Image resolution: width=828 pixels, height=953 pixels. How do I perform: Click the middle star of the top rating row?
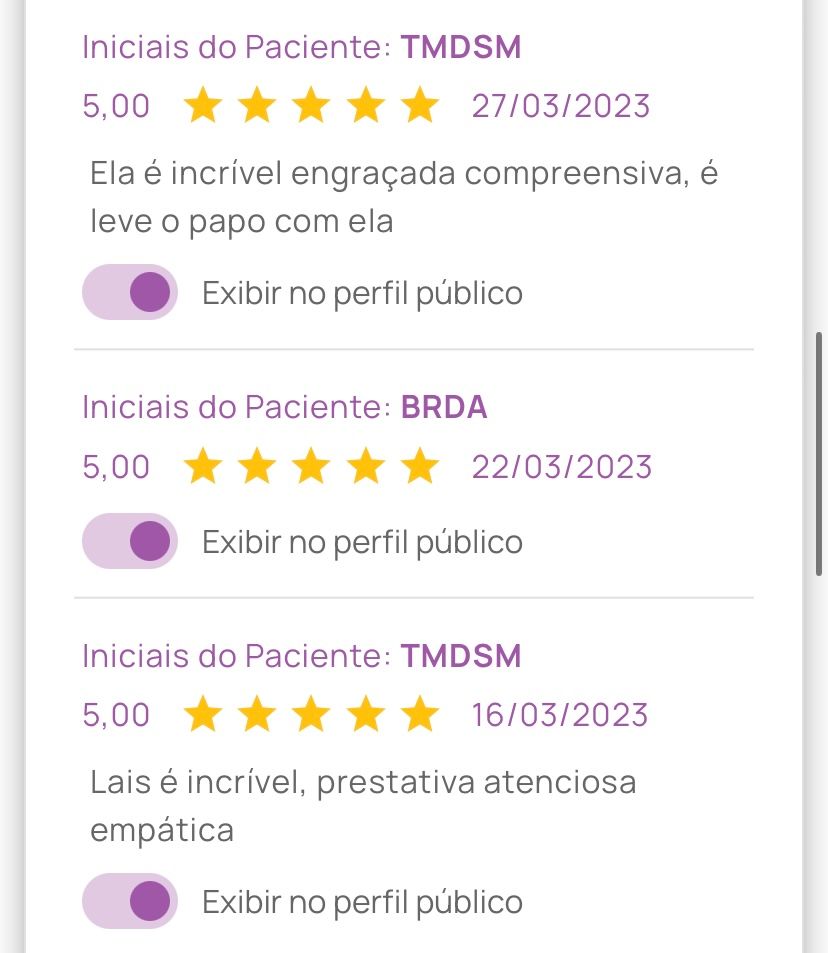point(312,105)
